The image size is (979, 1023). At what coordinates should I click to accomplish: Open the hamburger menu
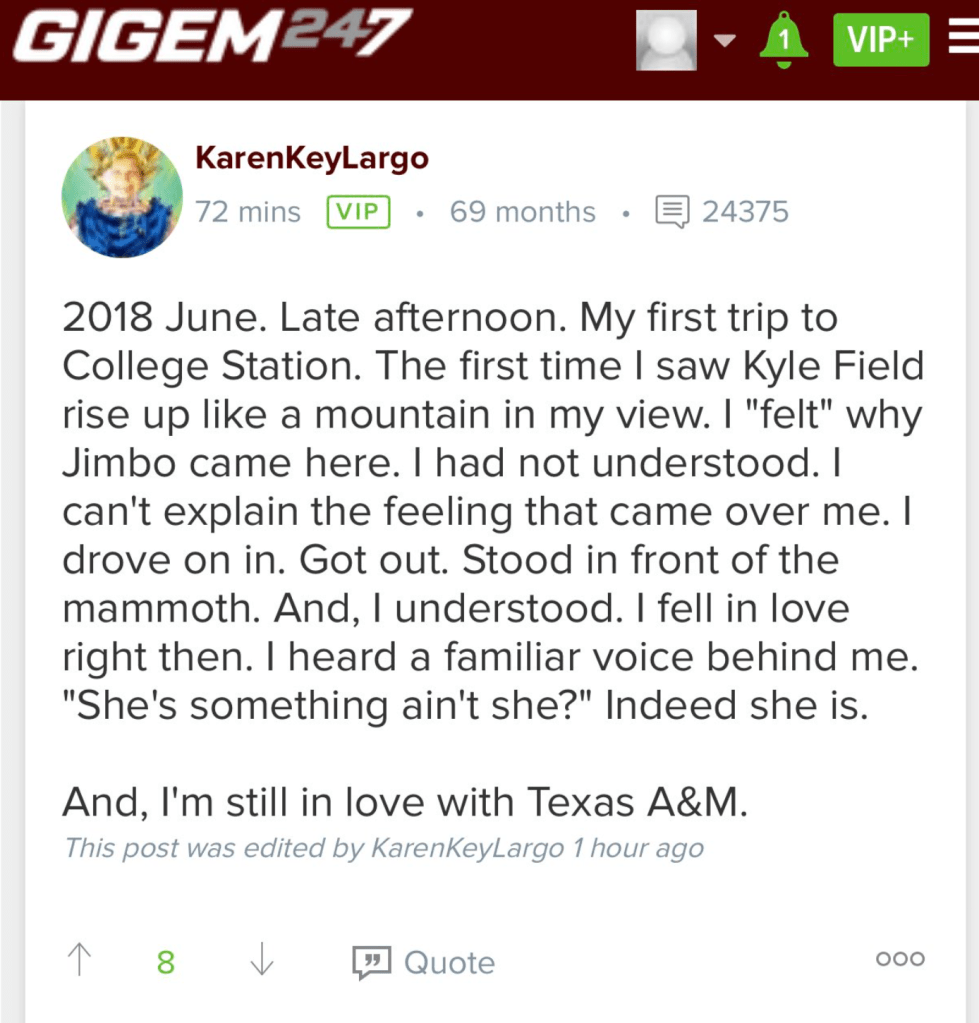[x=962, y=41]
